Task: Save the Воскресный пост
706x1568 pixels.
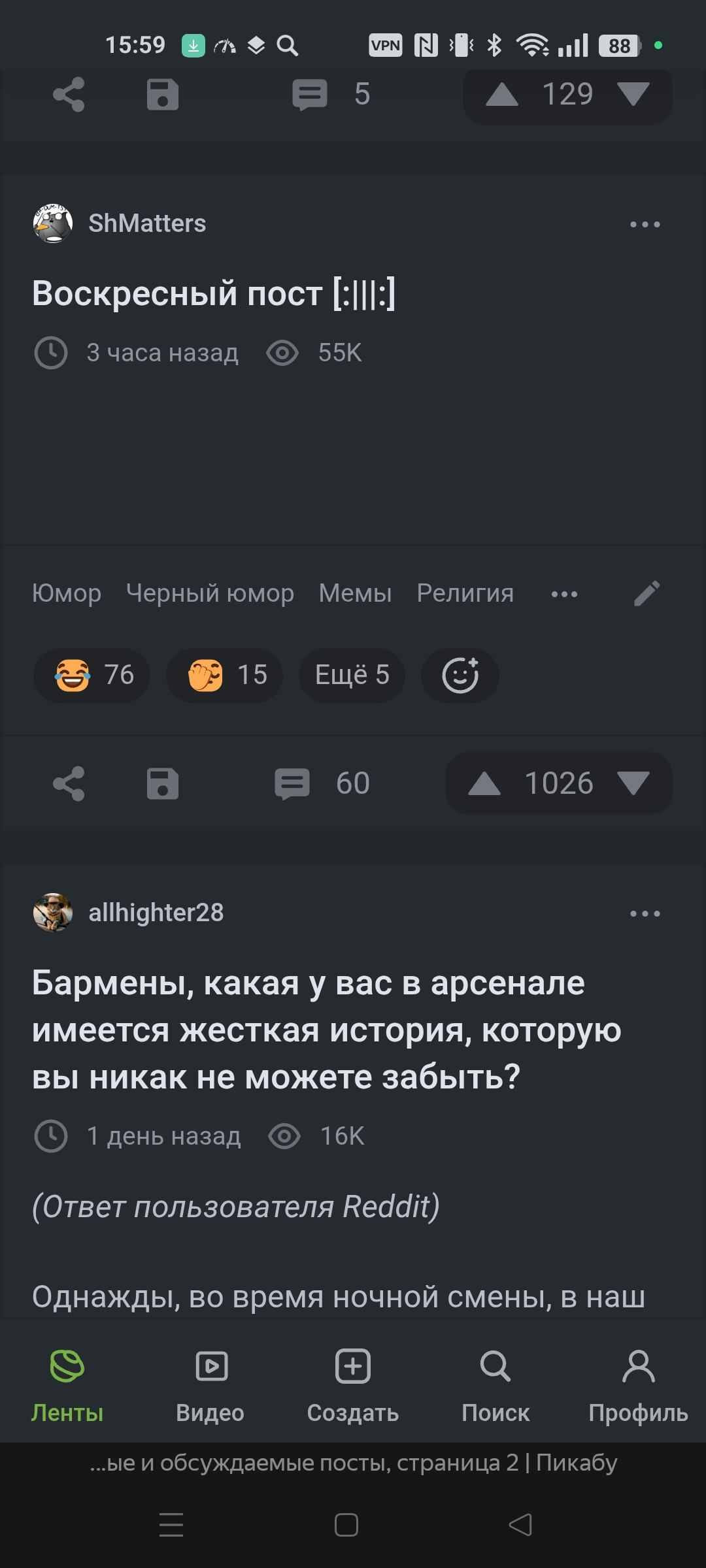Action: 162,783
